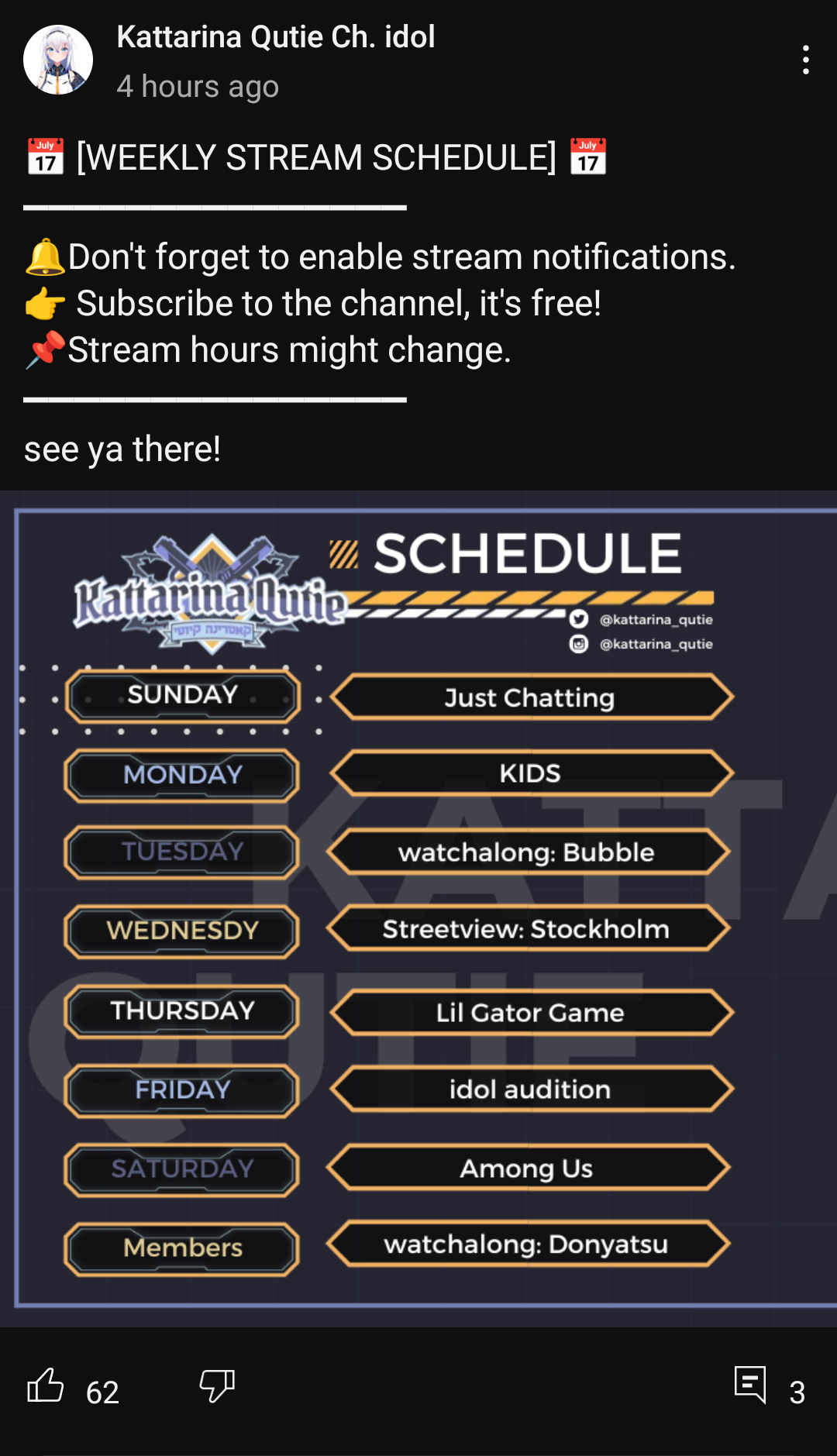The image size is (837, 1456).
Task: Like this weekly schedule post
Action: pos(46,1385)
